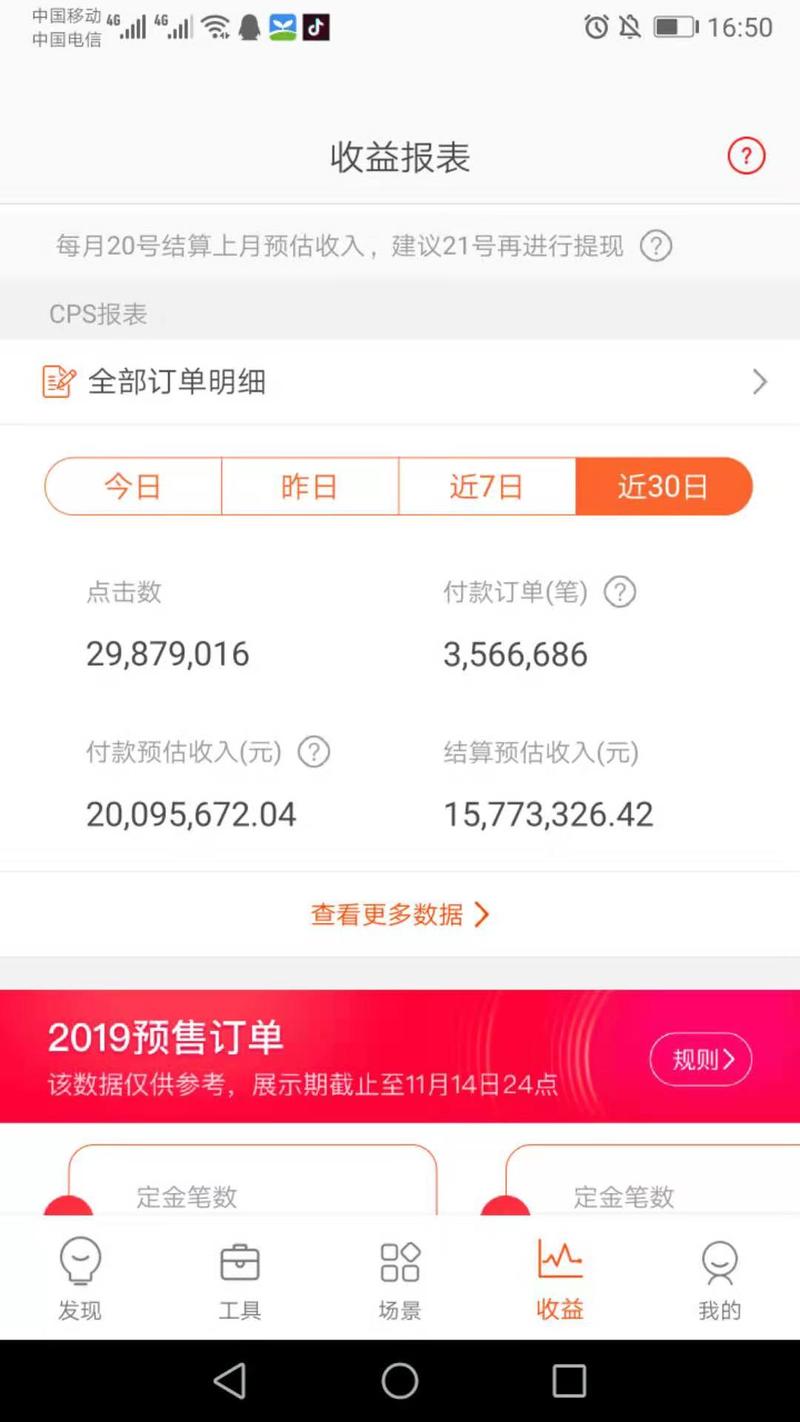
Task: Click the 查看更多数据 link
Action: (x=386, y=913)
